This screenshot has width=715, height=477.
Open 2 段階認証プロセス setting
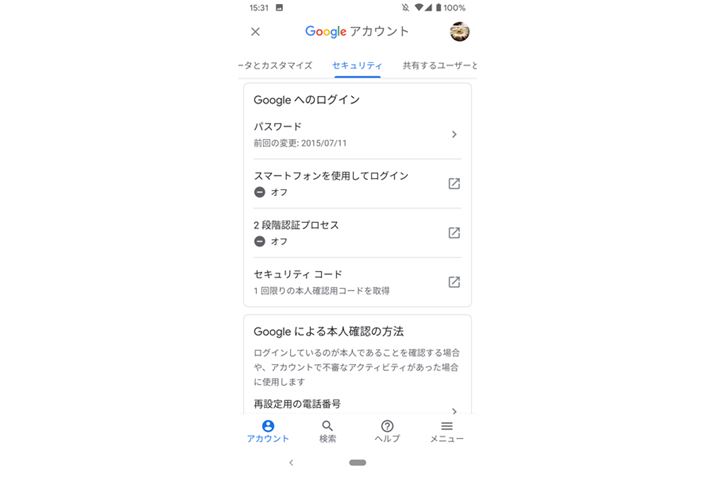[357, 232]
